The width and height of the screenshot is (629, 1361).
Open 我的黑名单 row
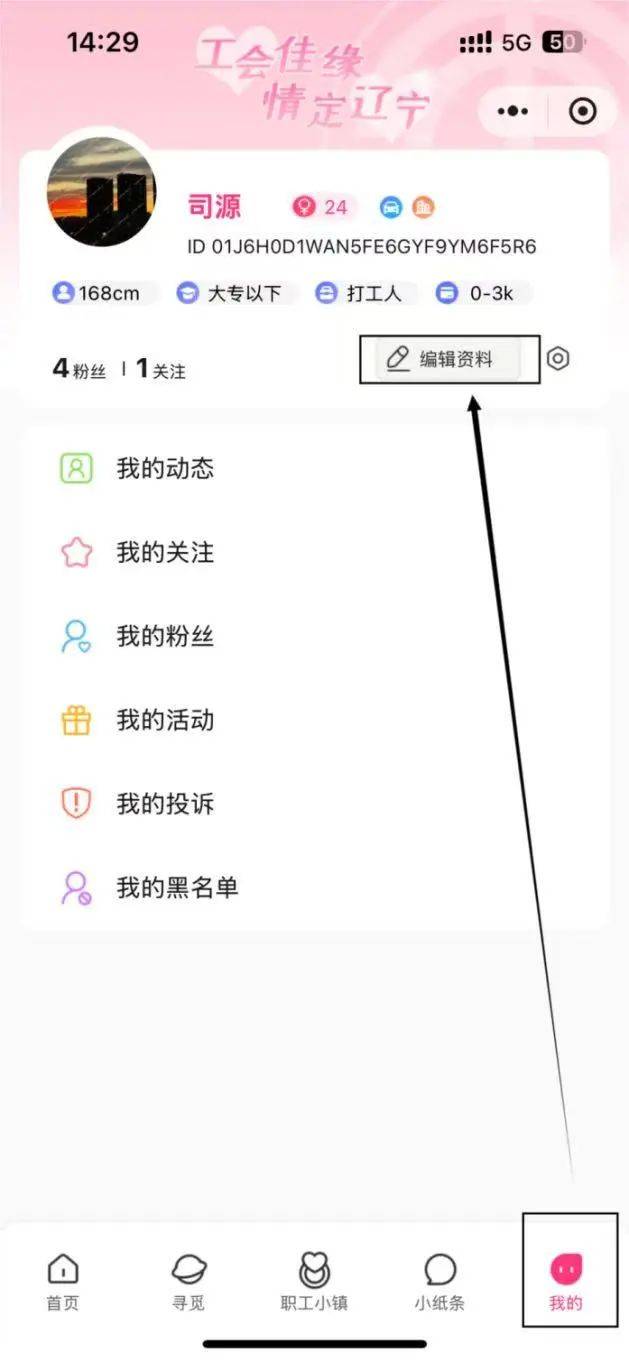[x=177, y=888]
